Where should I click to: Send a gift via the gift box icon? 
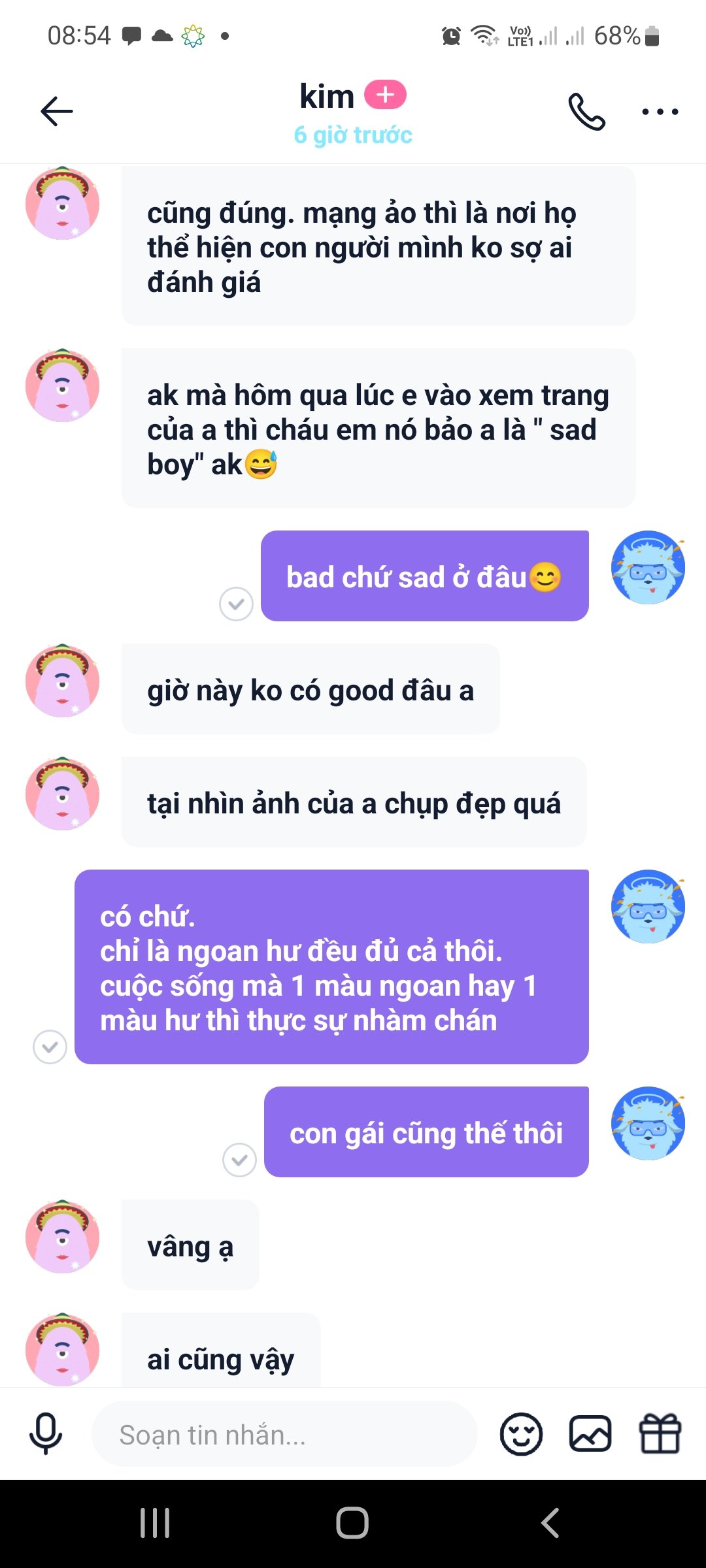[x=660, y=1435]
